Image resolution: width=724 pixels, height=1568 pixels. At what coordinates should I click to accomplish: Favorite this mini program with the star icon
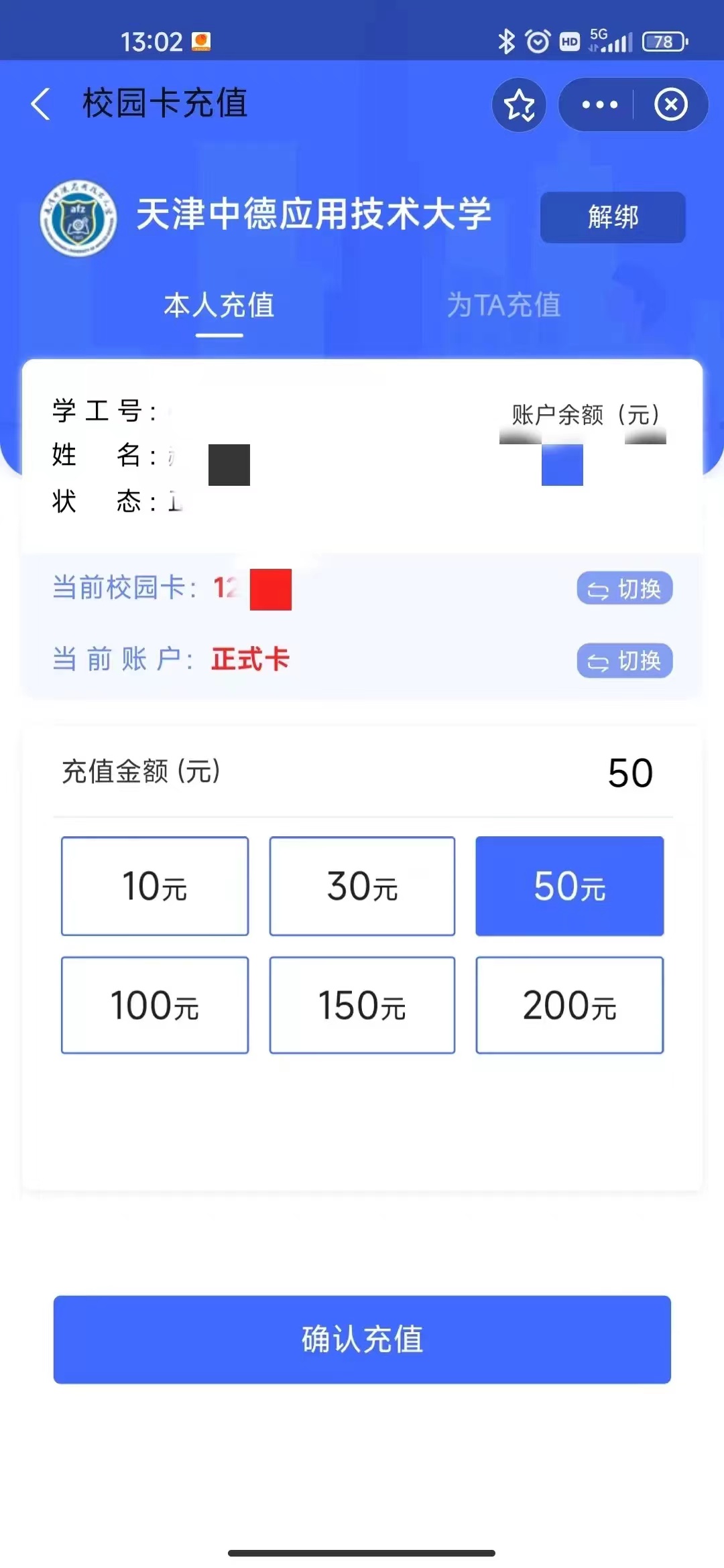[520, 105]
